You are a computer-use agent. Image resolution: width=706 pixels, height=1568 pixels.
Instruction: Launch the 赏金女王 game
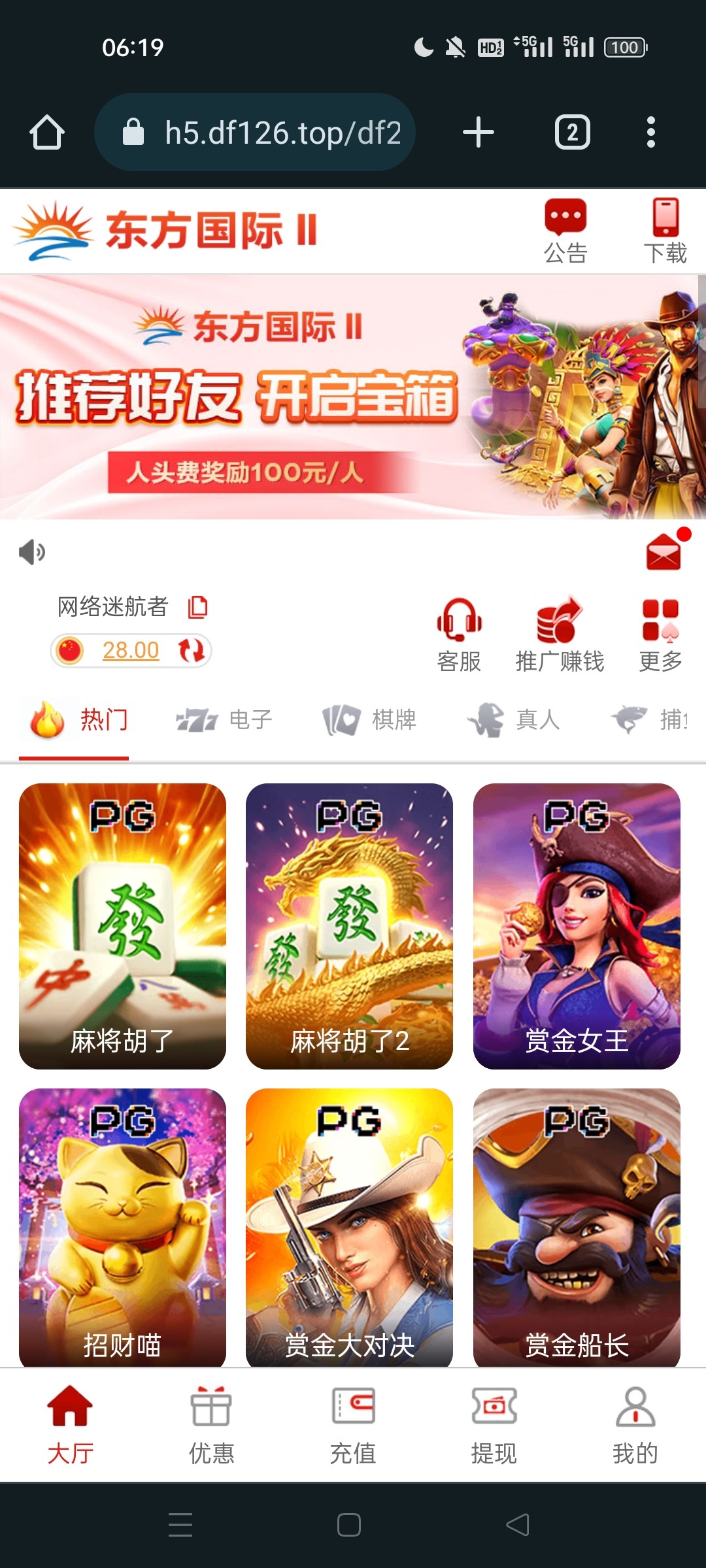click(x=577, y=925)
